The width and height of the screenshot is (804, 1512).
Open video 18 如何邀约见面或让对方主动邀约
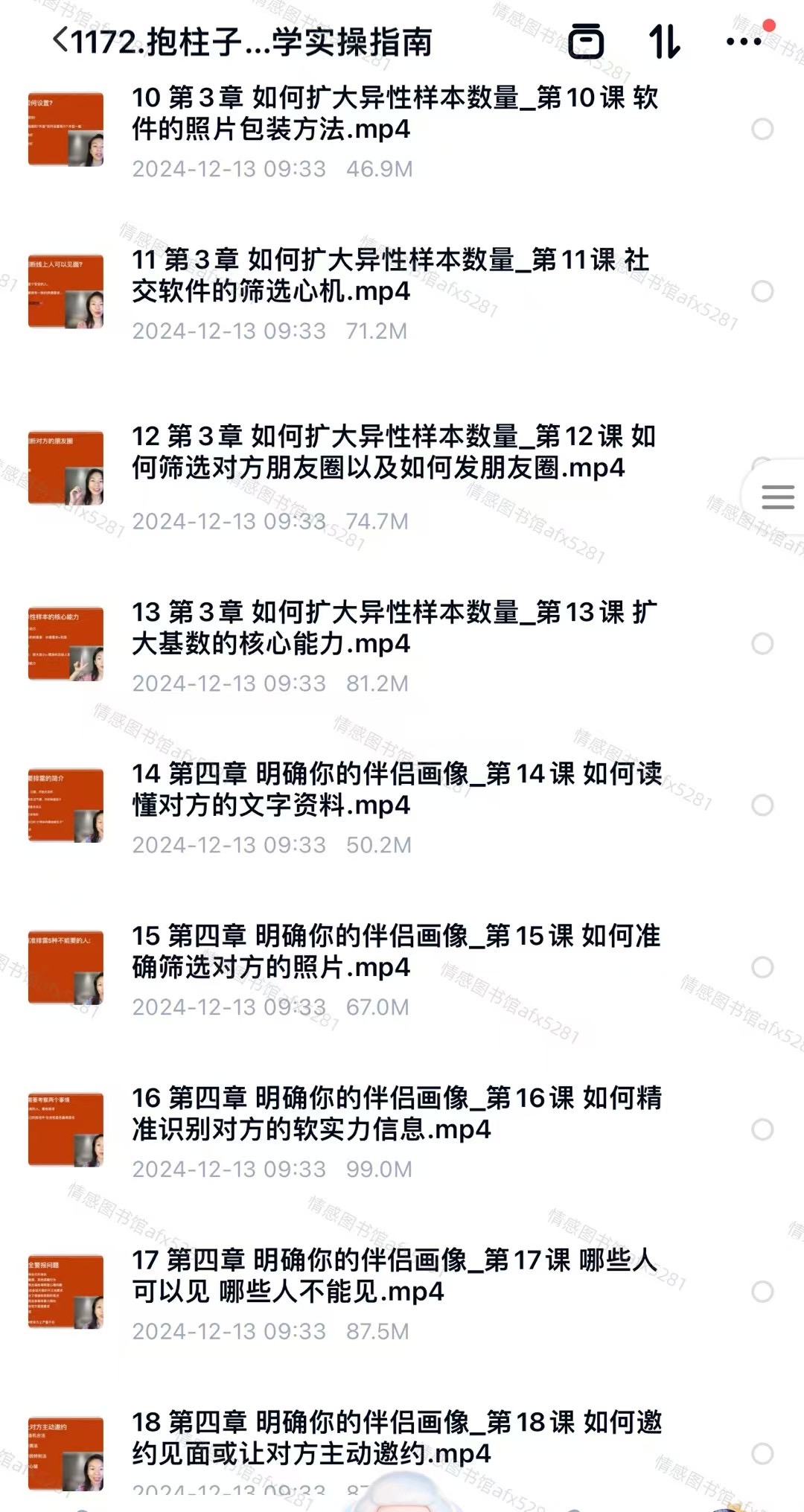point(395,1437)
